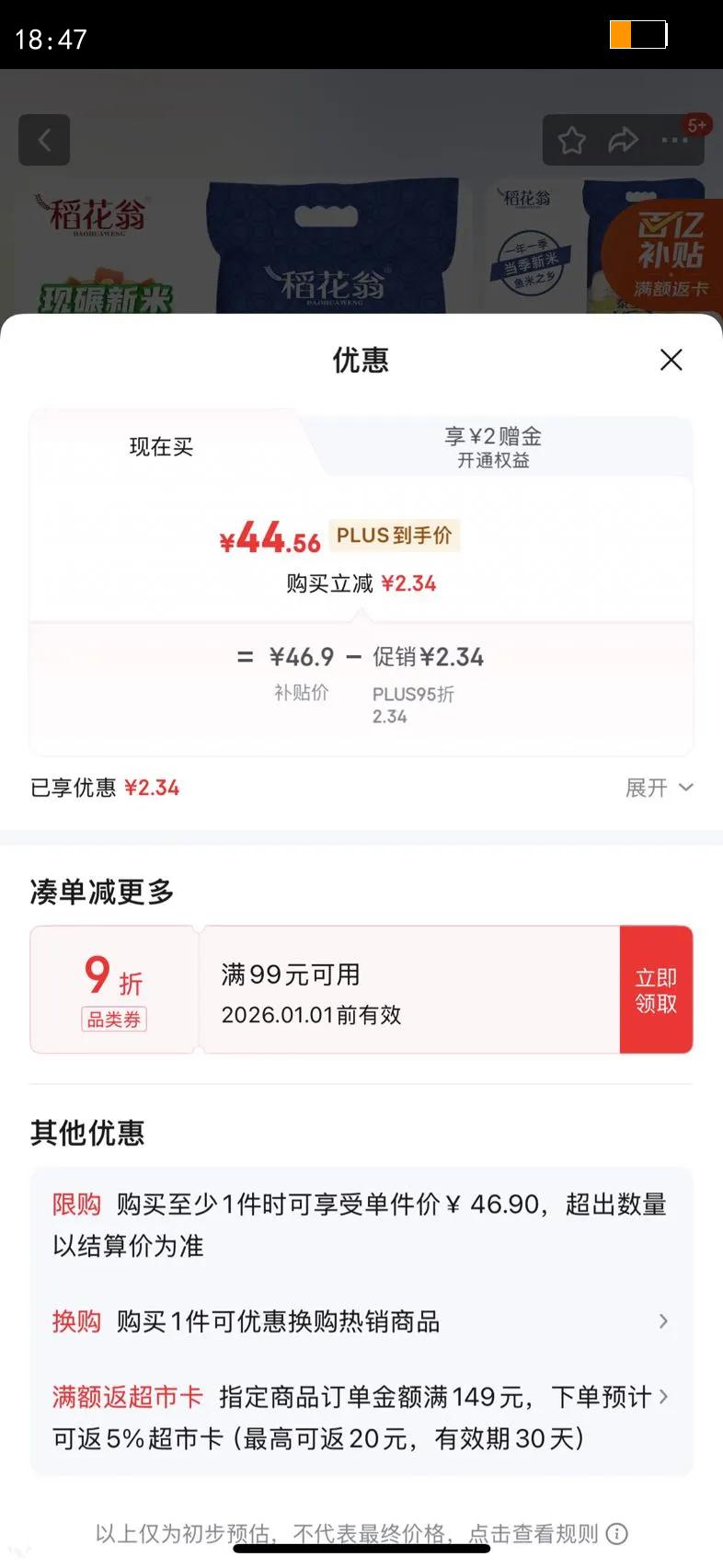Open the share icon
This screenshot has width=723, height=1568.
[625, 140]
